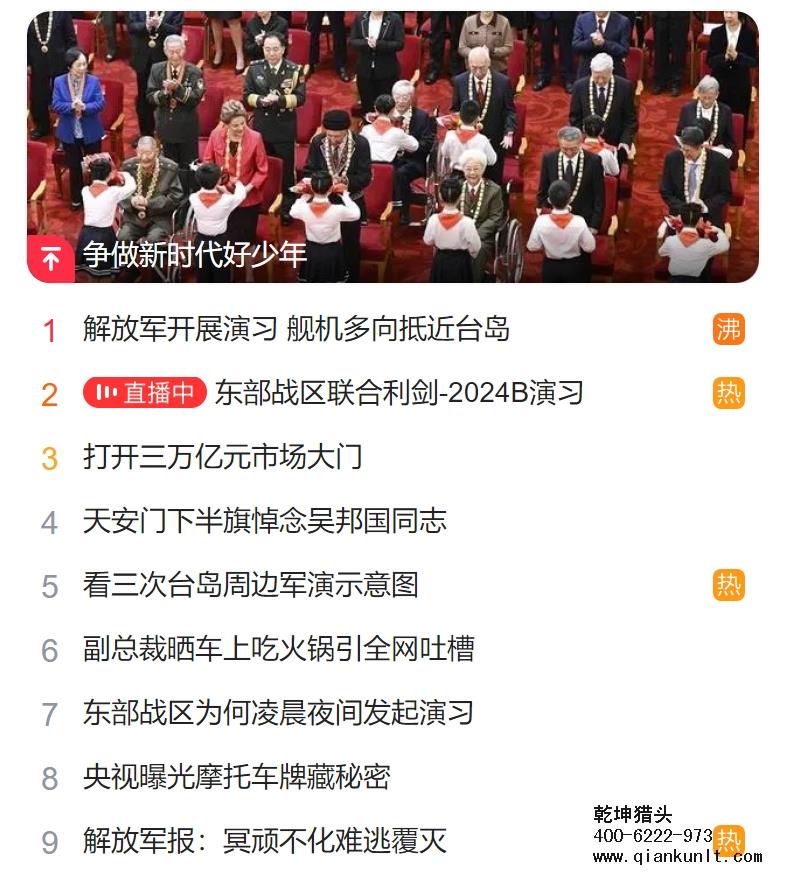The width and height of the screenshot is (788, 881).
Task: Open hot topic 解放军开展演习 舰机多向抵近台岛
Action: [296, 329]
